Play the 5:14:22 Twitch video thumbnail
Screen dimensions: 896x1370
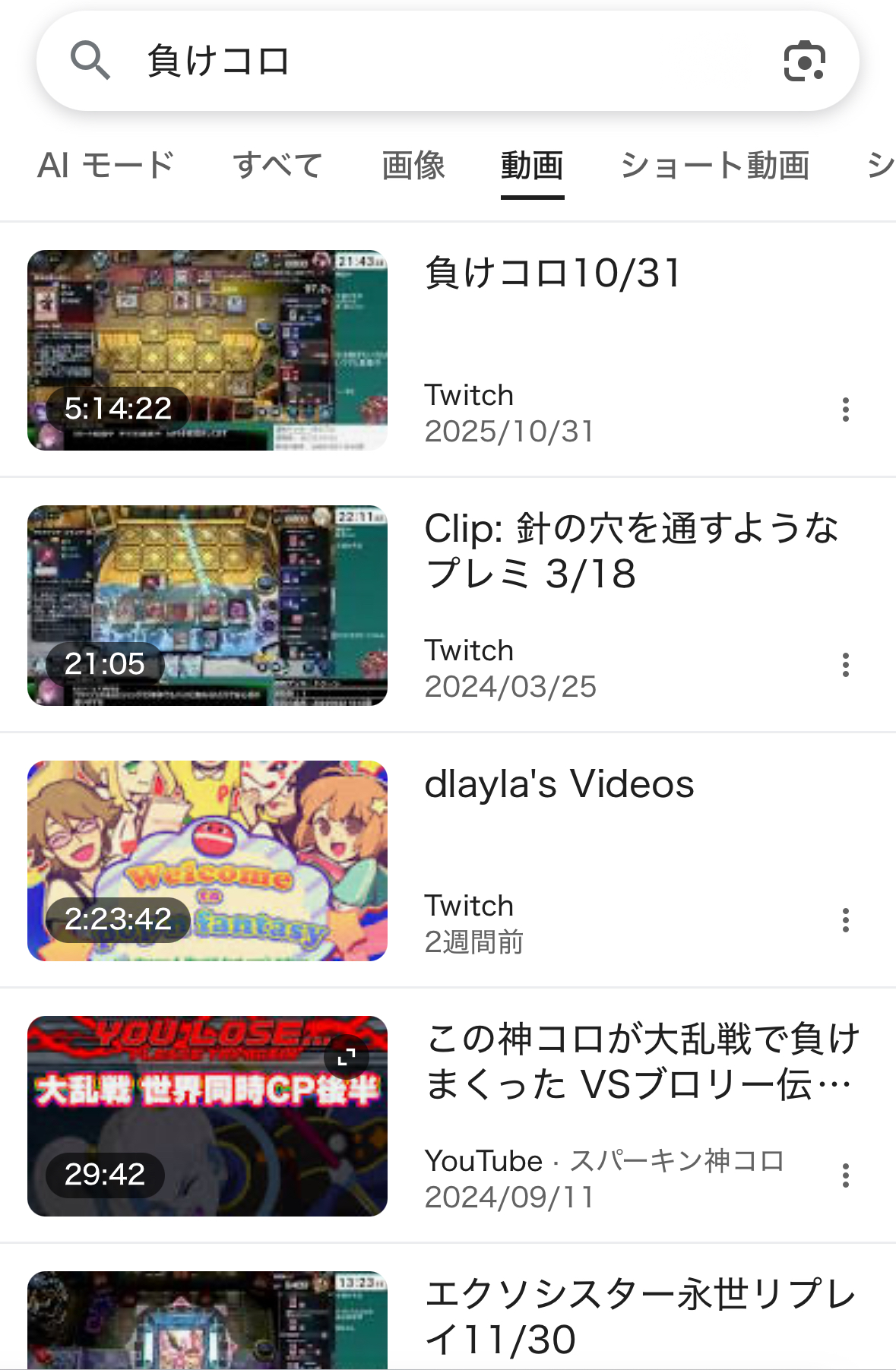pos(207,350)
